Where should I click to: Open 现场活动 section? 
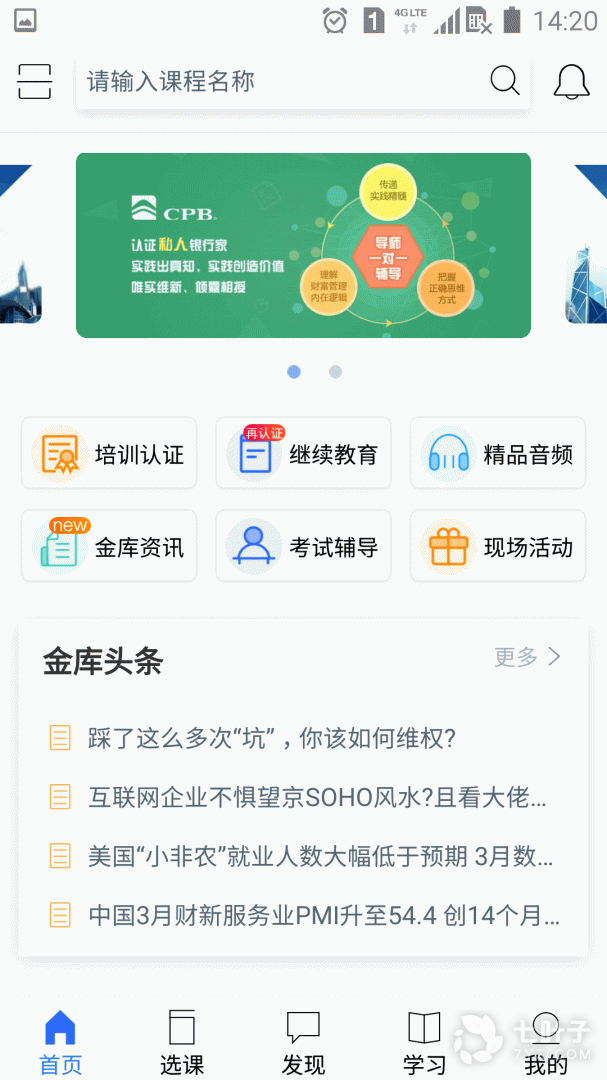click(x=497, y=546)
